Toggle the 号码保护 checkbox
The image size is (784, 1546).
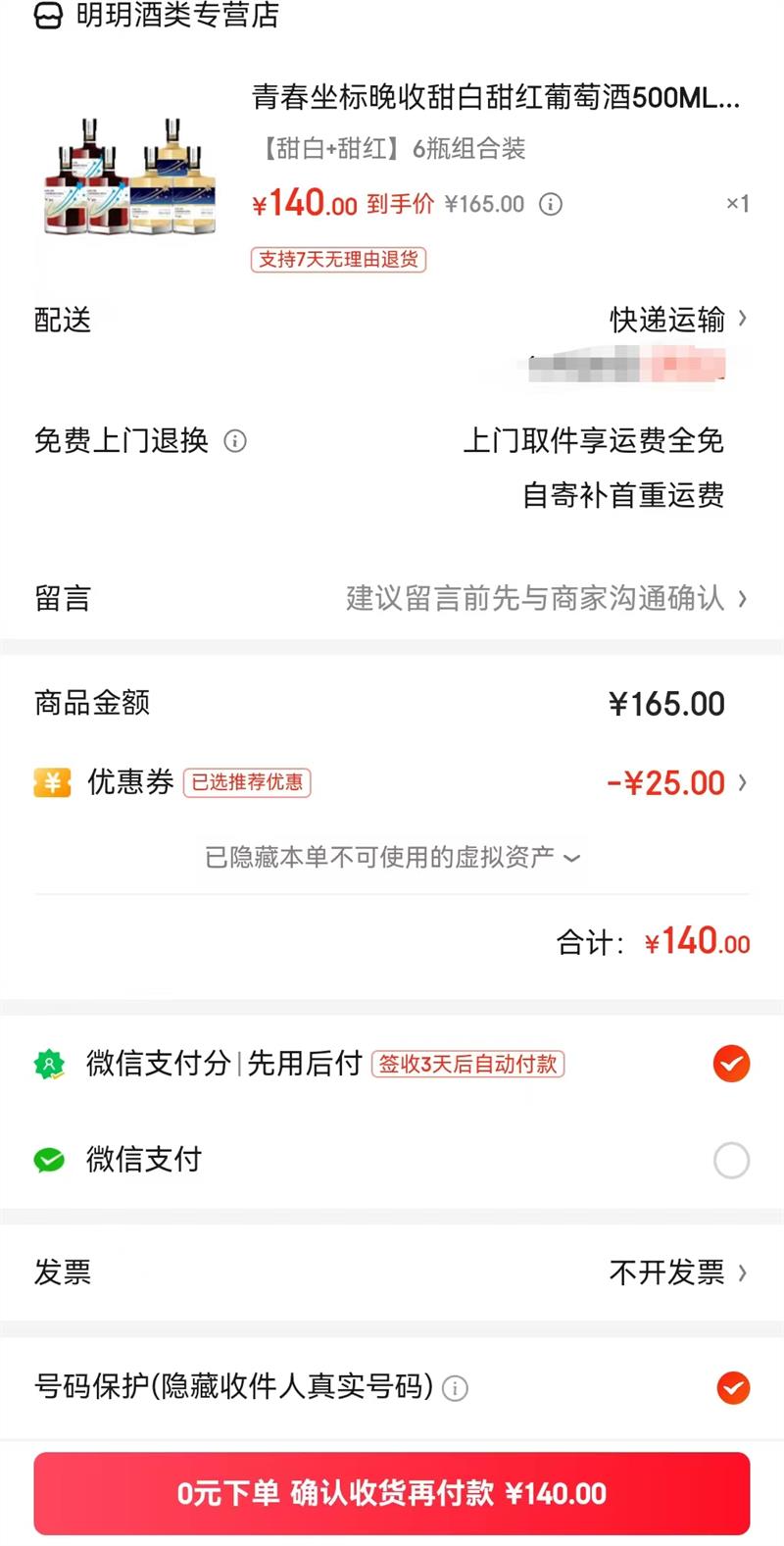point(733,1387)
